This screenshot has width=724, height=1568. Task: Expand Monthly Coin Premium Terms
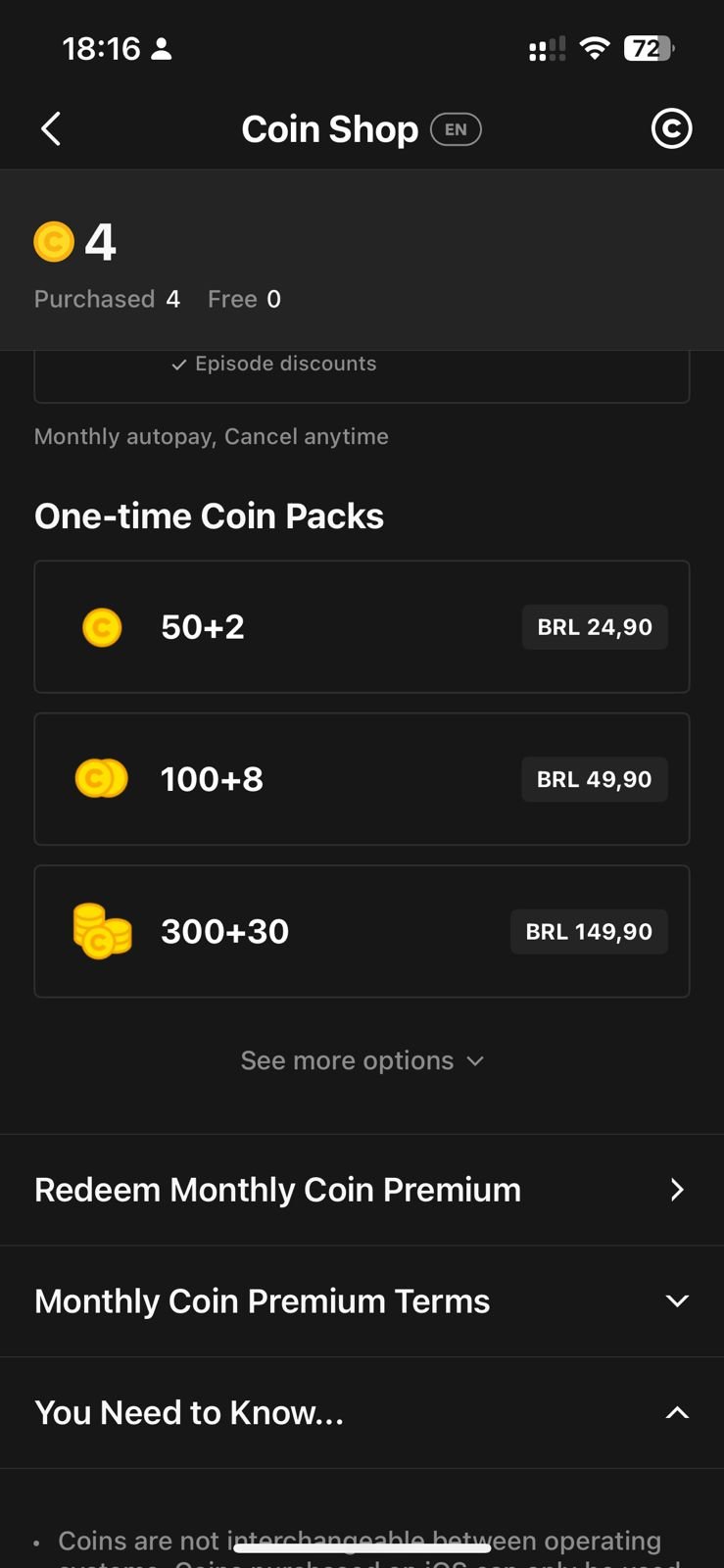coord(362,1301)
